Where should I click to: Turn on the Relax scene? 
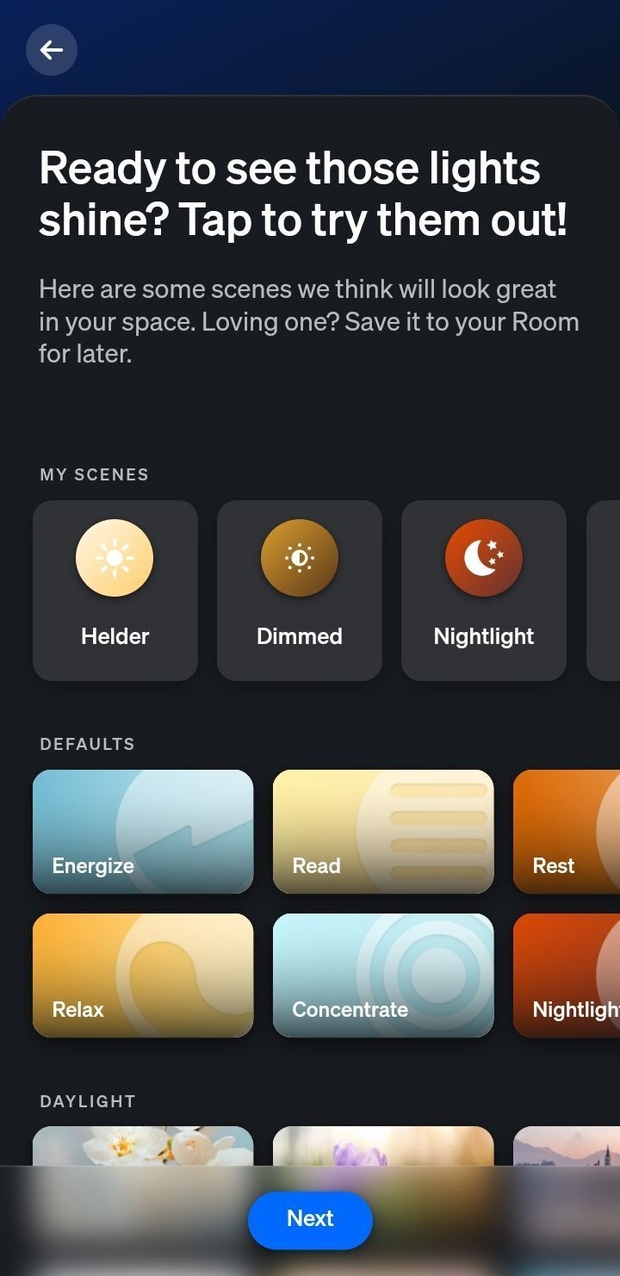[143, 975]
